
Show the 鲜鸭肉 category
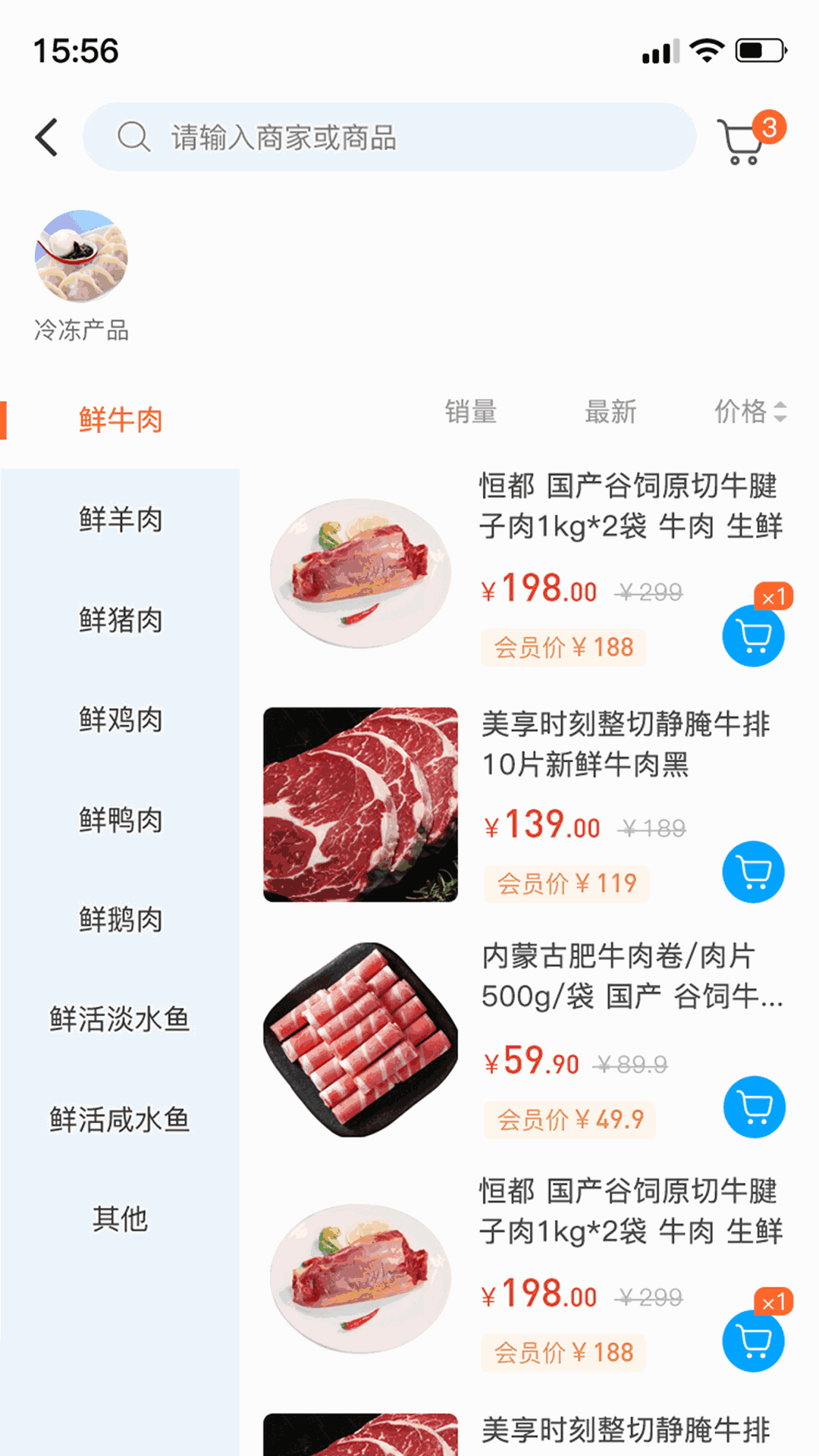pyautogui.click(x=121, y=820)
